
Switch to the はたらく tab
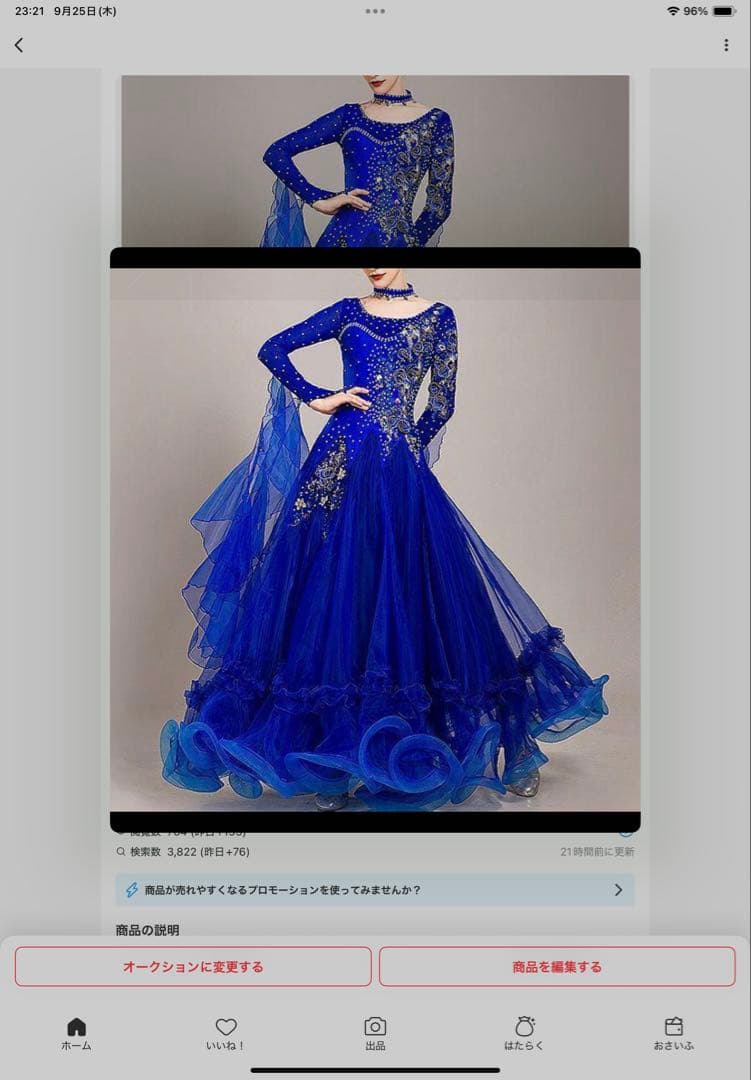point(524,1033)
